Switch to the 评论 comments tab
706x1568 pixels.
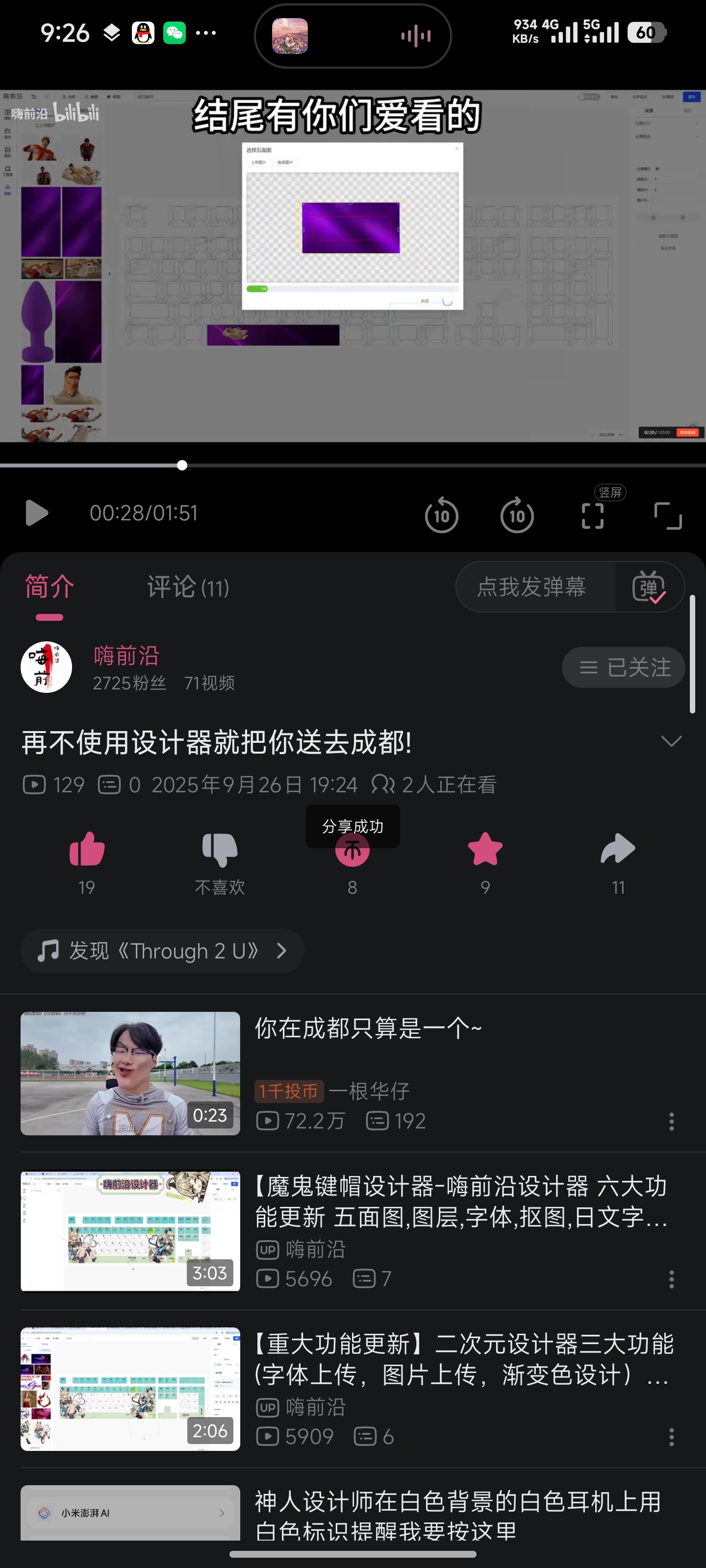click(186, 588)
